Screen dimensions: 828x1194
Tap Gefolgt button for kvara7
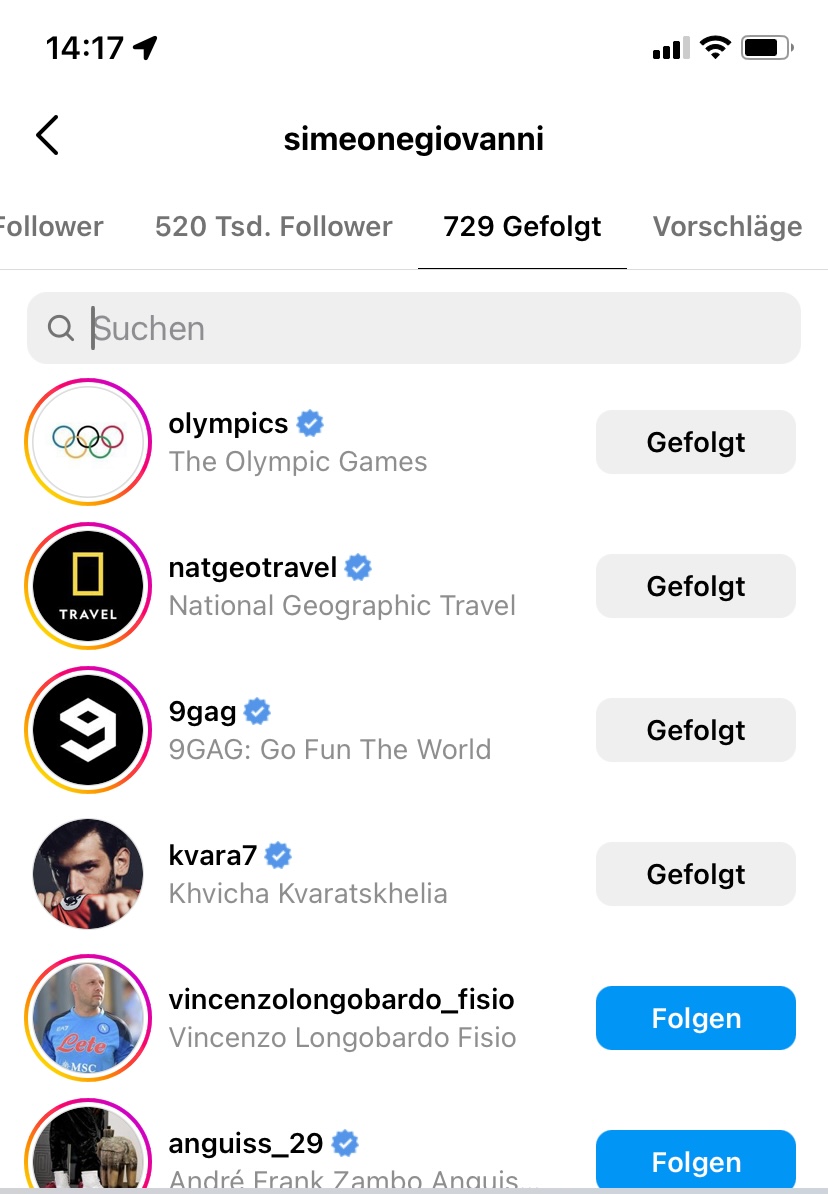coord(695,874)
